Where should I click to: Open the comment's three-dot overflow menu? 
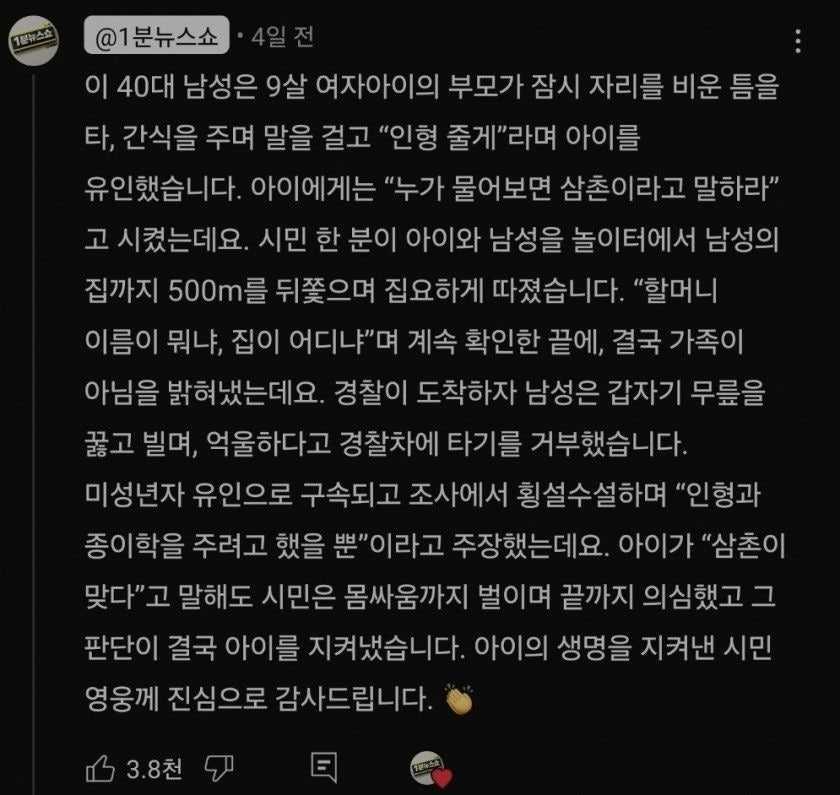pyautogui.click(x=797, y=42)
